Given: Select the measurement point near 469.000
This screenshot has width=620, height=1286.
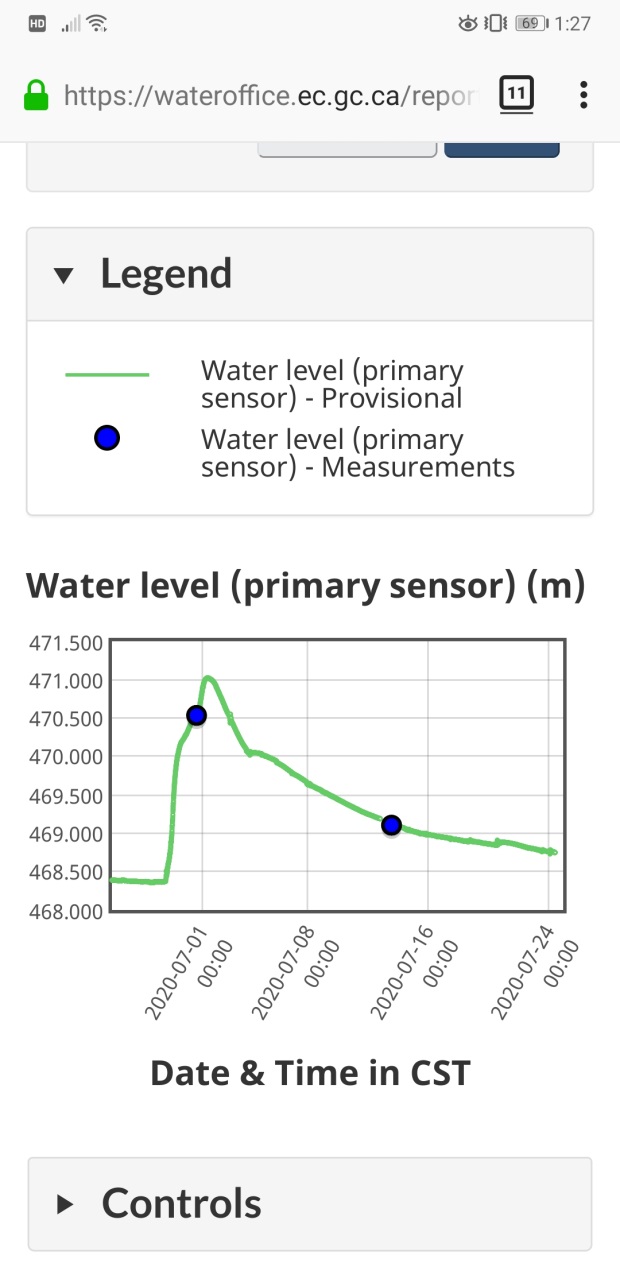Looking at the screenshot, I should pyautogui.click(x=391, y=825).
